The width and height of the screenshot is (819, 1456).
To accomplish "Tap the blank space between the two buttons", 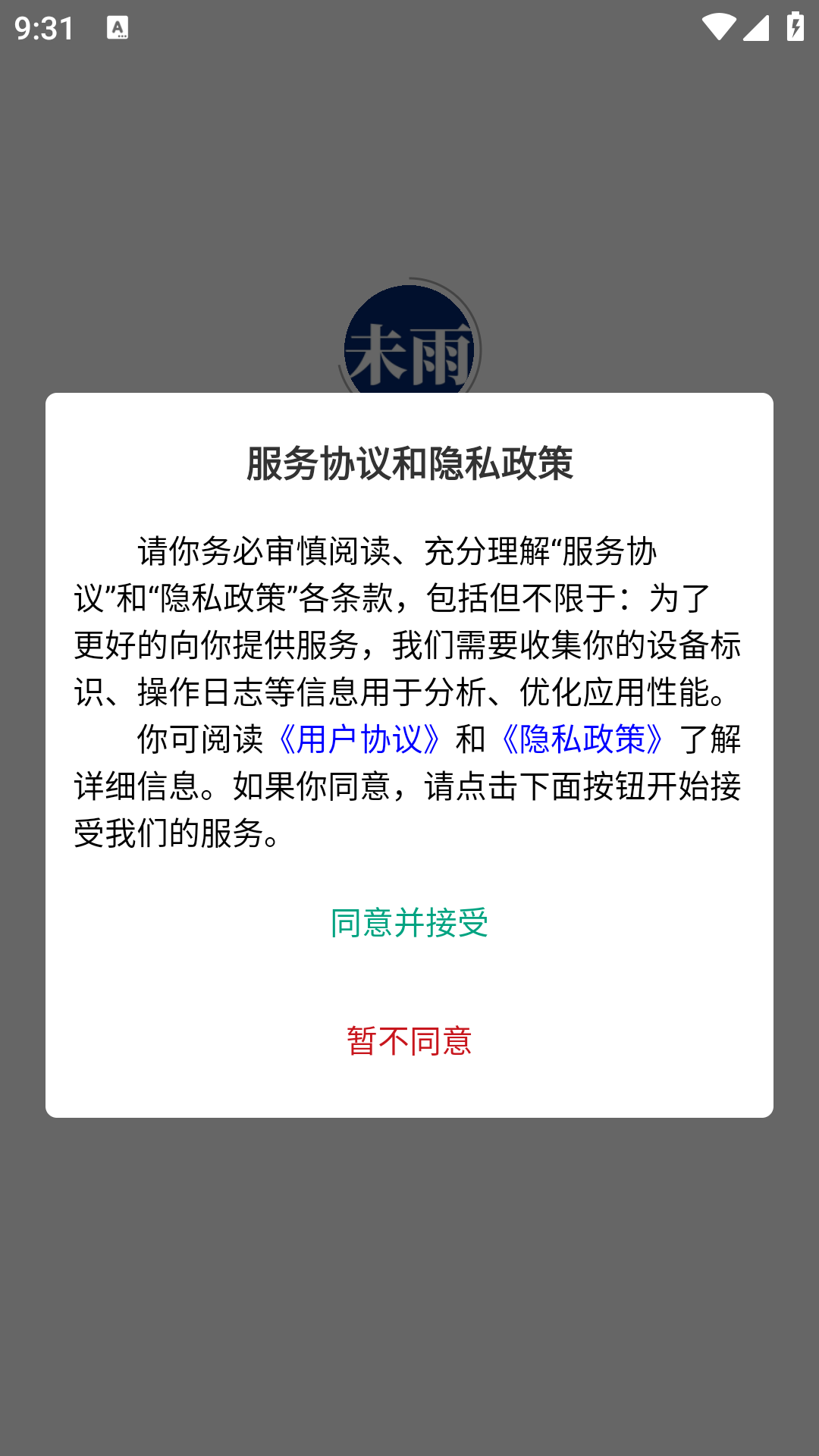I will pyautogui.click(x=409, y=982).
